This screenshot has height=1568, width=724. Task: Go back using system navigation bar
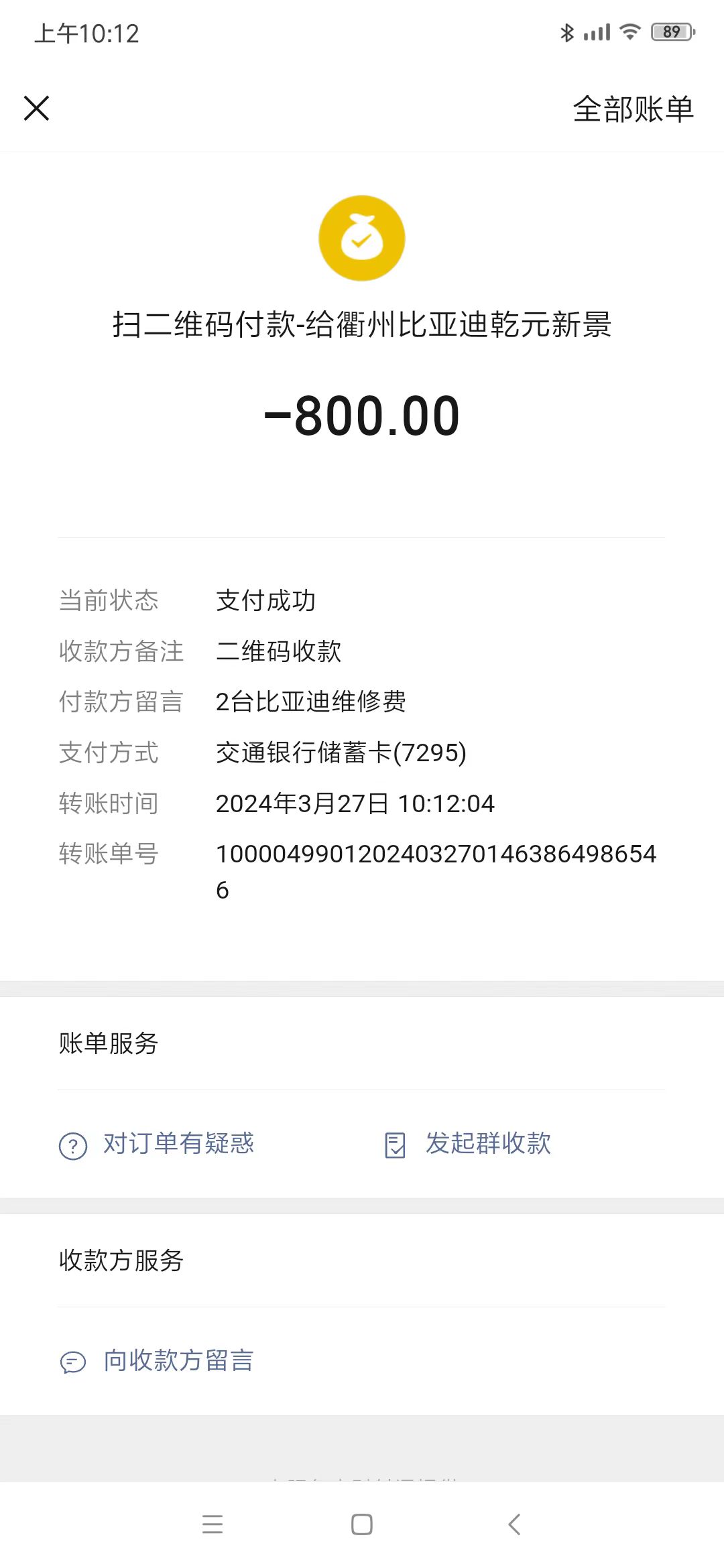[x=514, y=1524]
